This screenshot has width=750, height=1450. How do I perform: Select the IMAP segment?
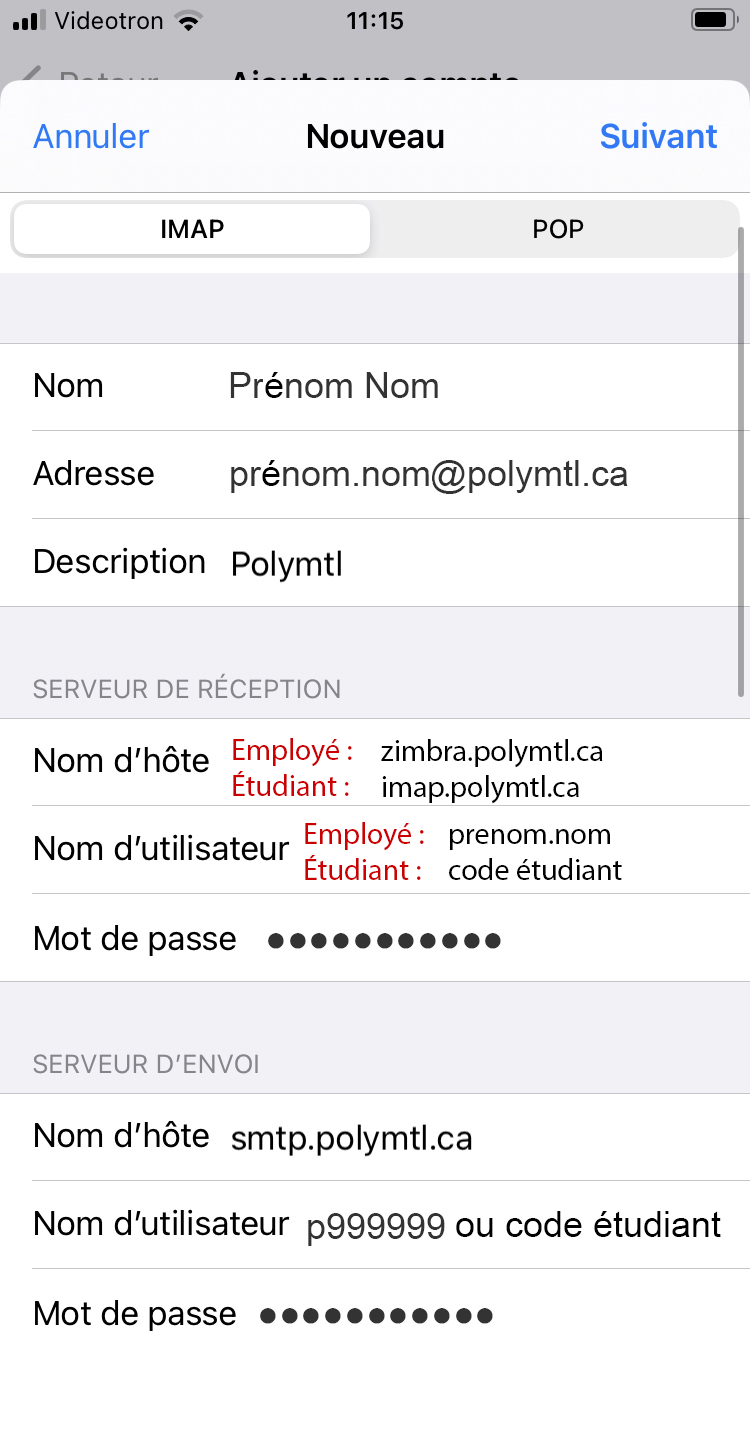click(192, 229)
